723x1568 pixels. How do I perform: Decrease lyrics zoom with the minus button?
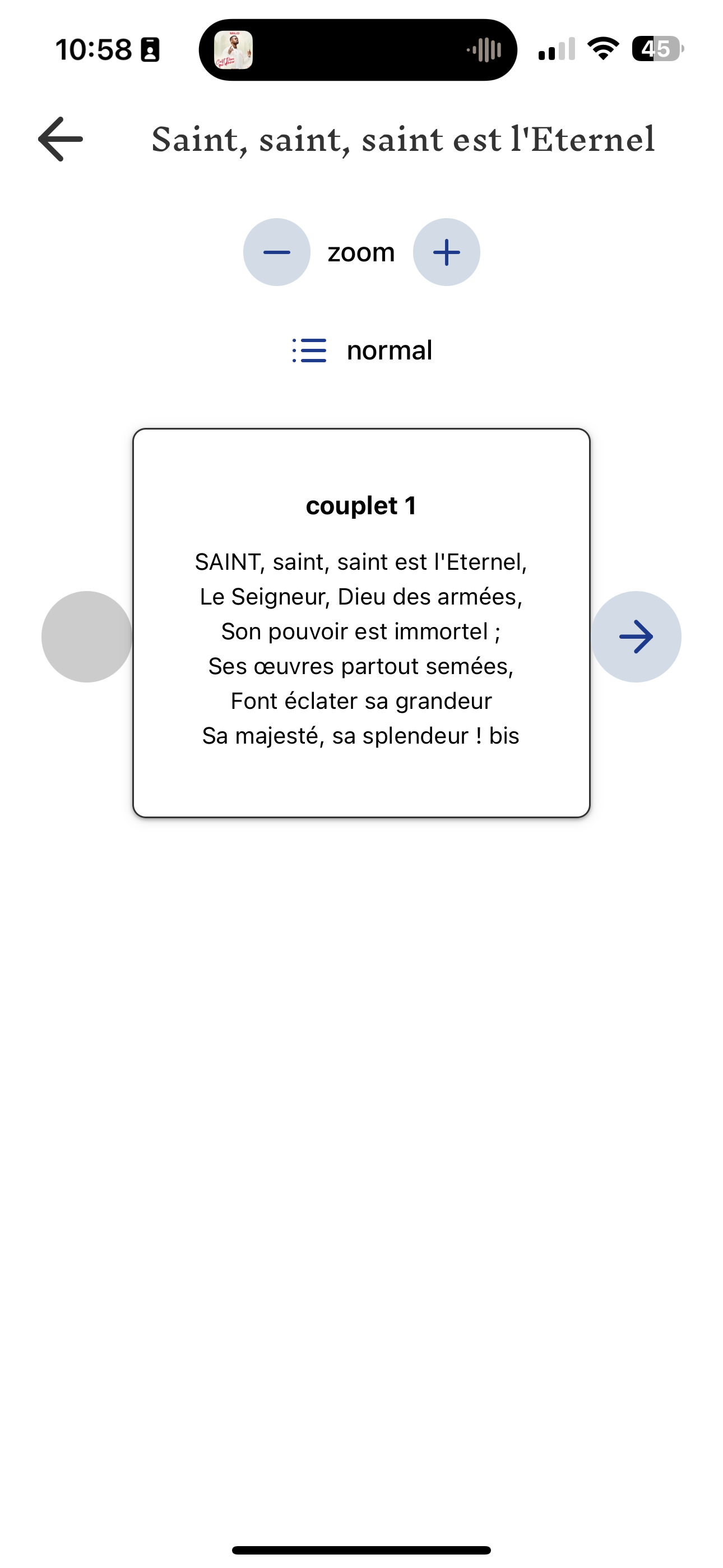(x=277, y=252)
